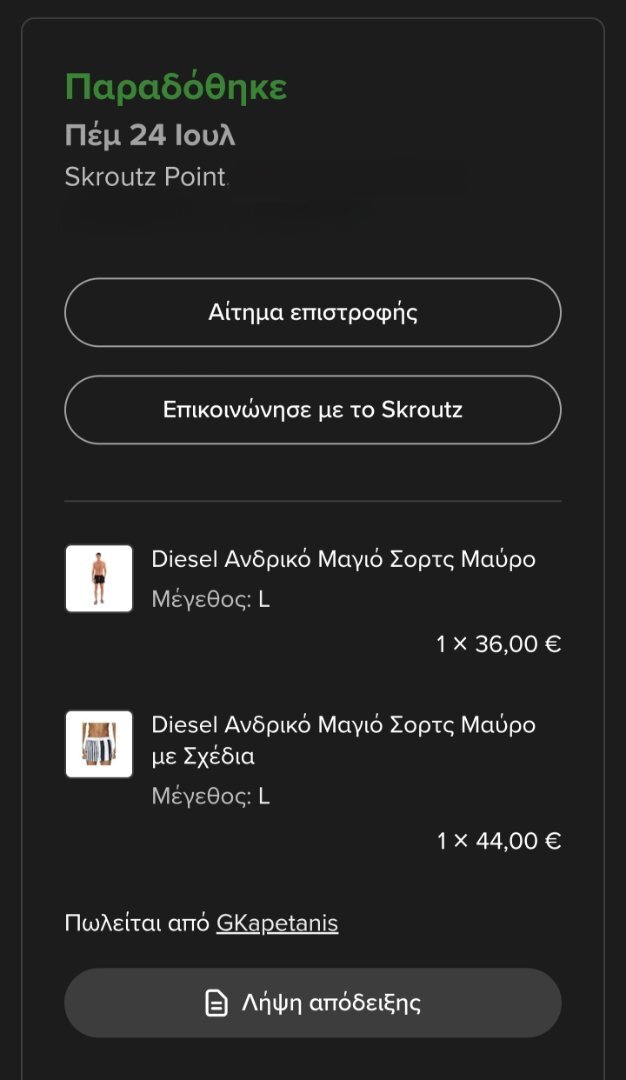Screen dimensions: 626x1080
Task: Tap the Αίτημα επιστροφής button
Action: tap(313, 312)
